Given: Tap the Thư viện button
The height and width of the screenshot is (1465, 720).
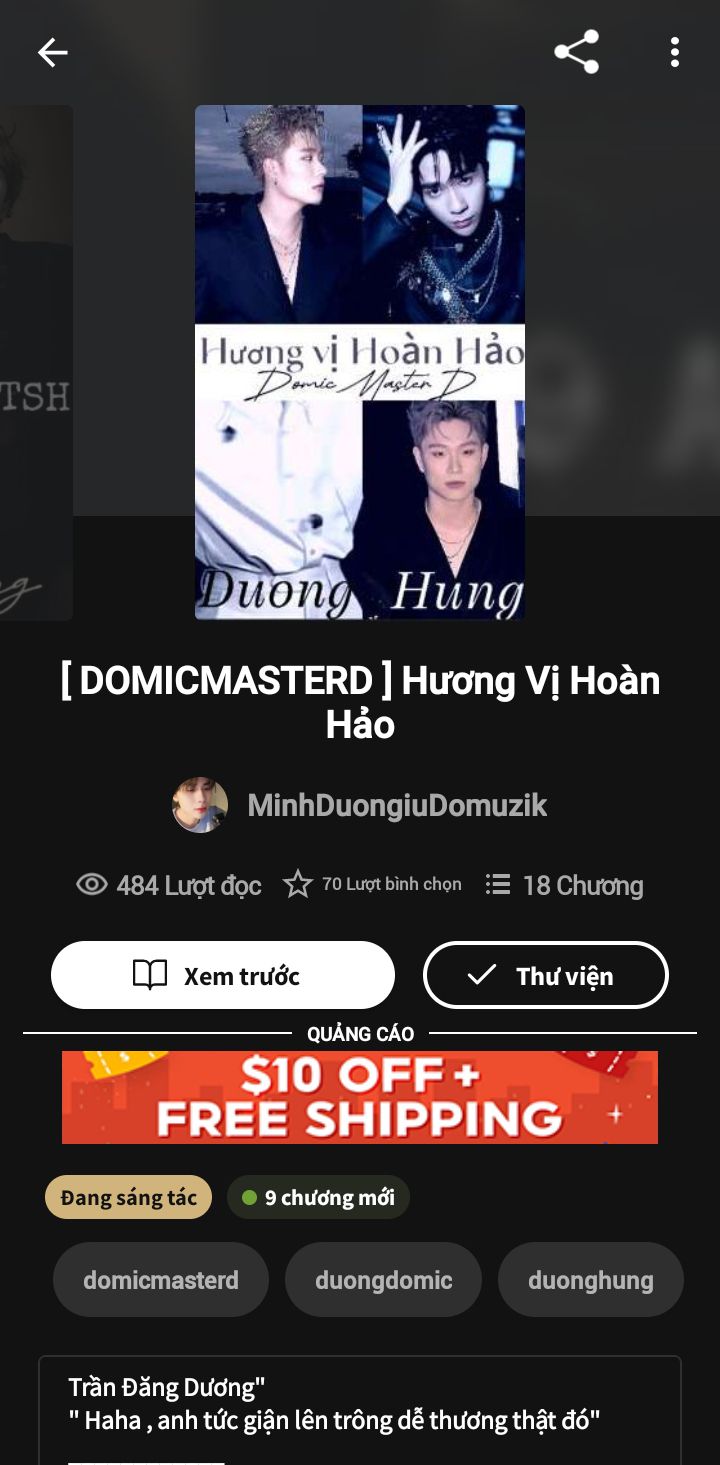Looking at the screenshot, I should point(546,975).
